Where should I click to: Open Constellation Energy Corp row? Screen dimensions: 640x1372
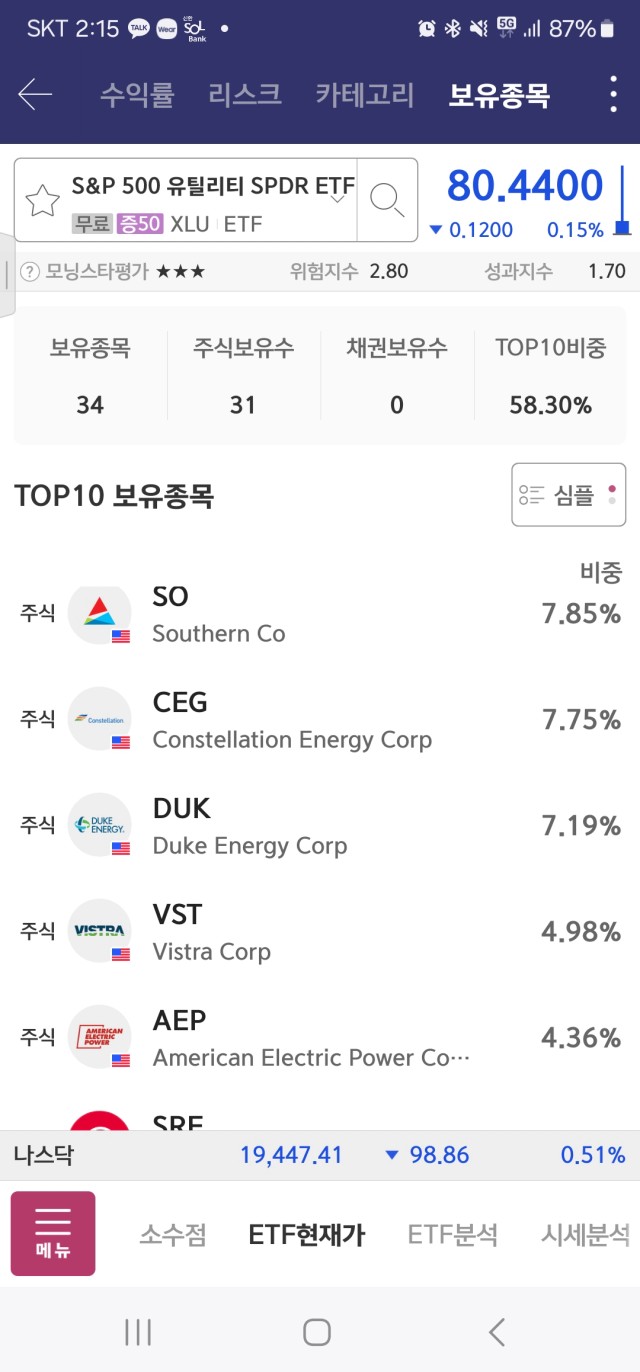click(x=320, y=720)
